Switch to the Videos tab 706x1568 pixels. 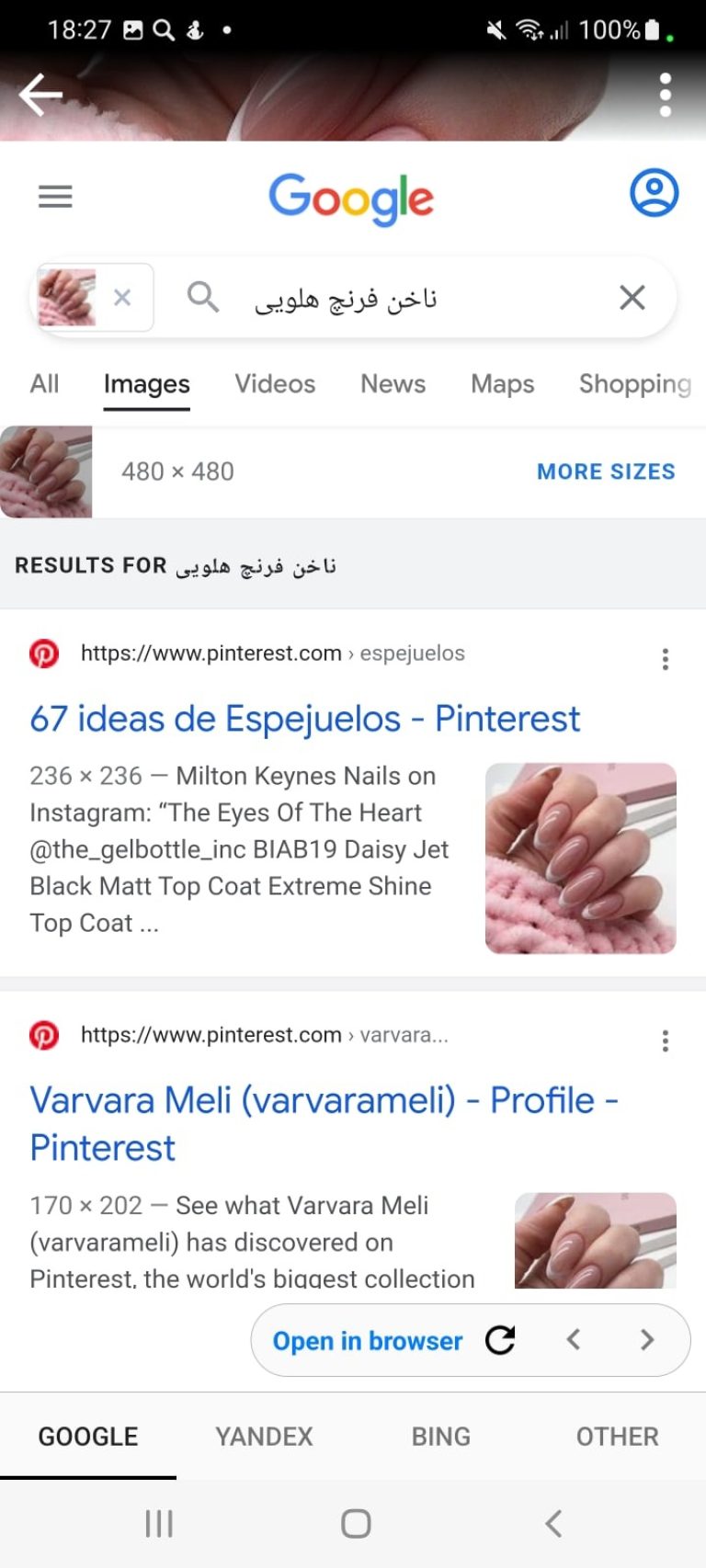(x=274, y=384)
